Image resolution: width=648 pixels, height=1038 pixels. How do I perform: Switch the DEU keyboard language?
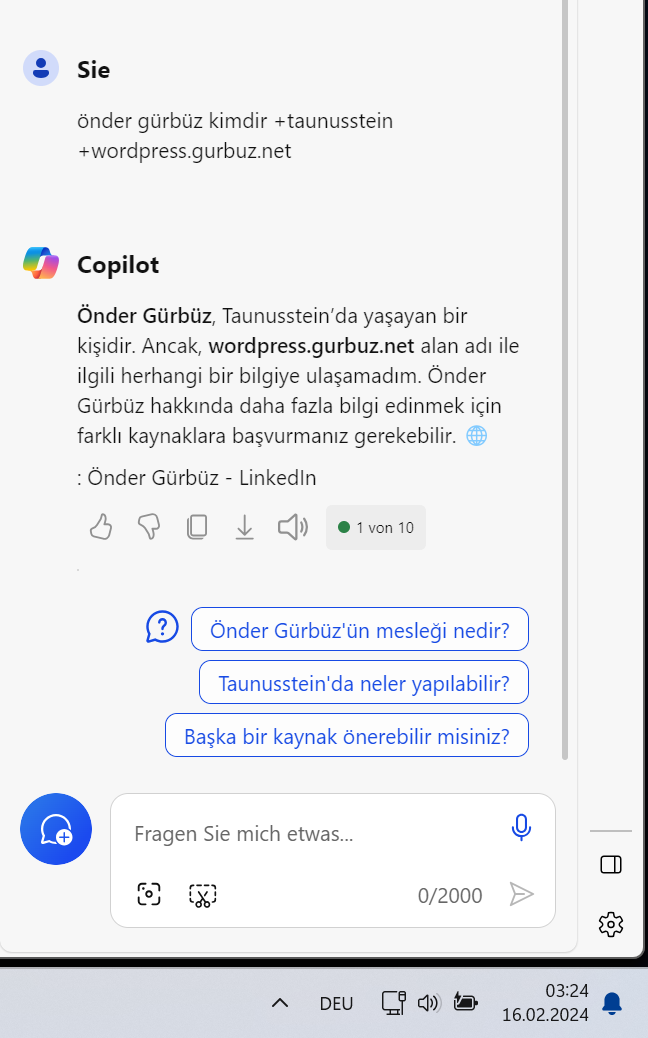coord(336,1003)
